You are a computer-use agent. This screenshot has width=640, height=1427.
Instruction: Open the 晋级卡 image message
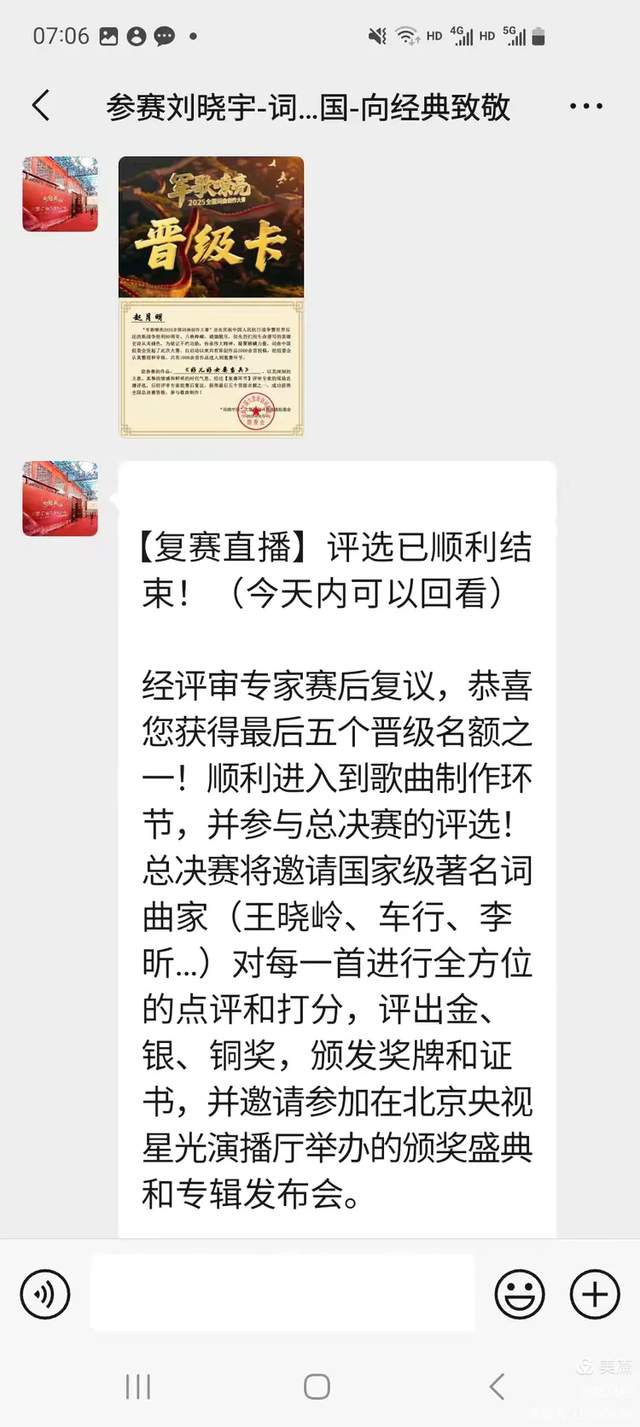pyautogui.click(x=211, y=296)
